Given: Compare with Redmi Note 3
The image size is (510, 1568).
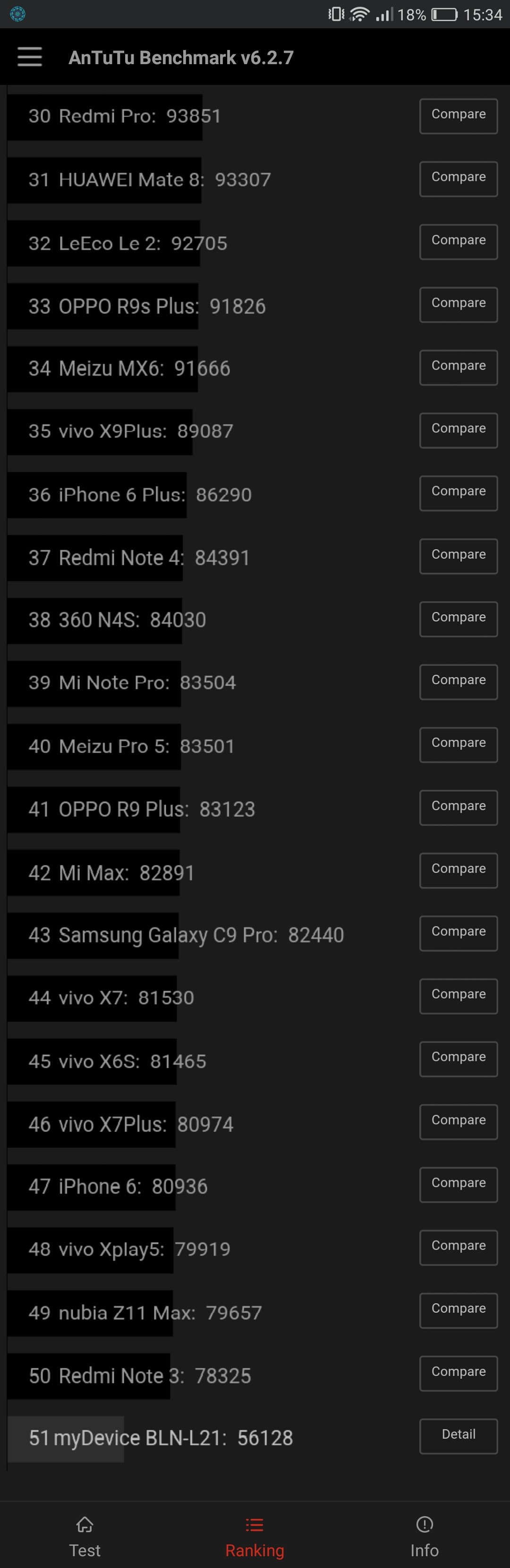Looking at the screenshot, I should pyautogui.click(x=458, y=1372).
